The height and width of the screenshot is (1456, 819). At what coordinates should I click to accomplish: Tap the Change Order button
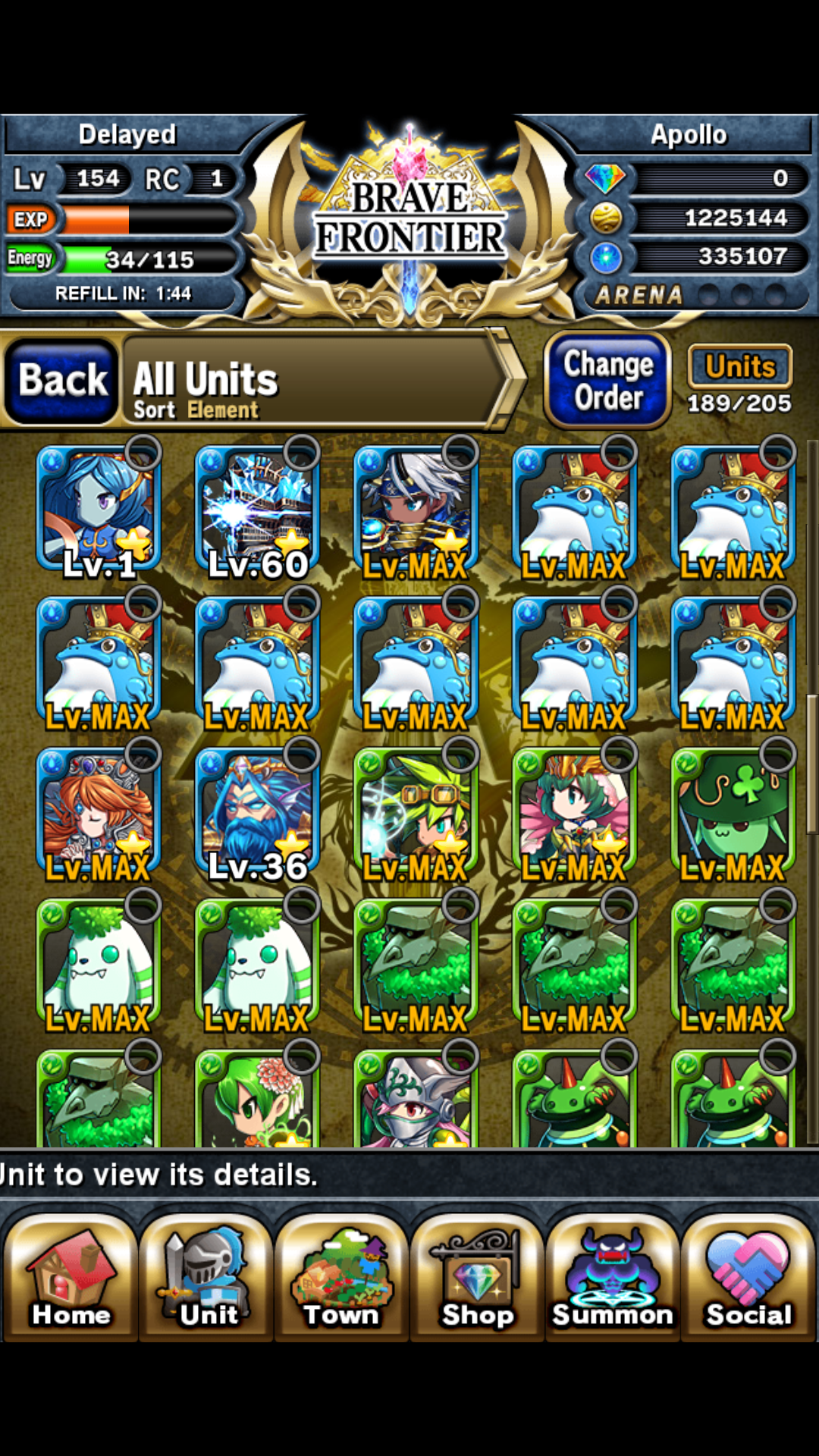(608, 381)
